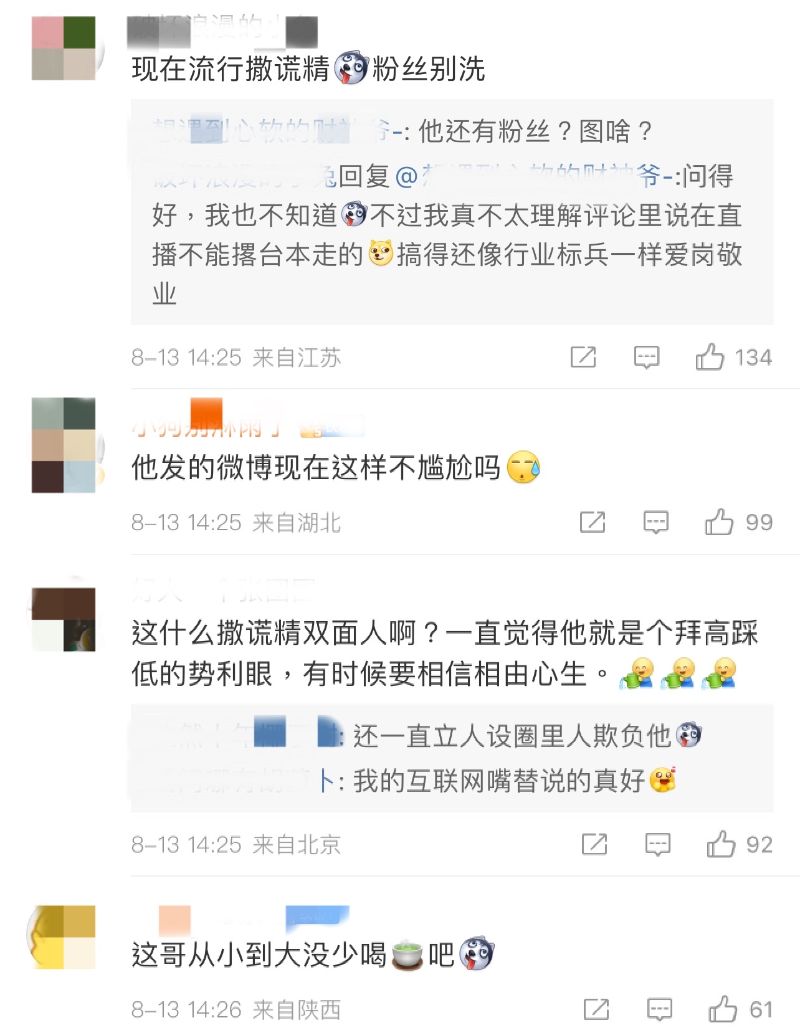
Task: Like the 他发的微博现在这样不尴尬吗 comment
Action: [719, 522]
